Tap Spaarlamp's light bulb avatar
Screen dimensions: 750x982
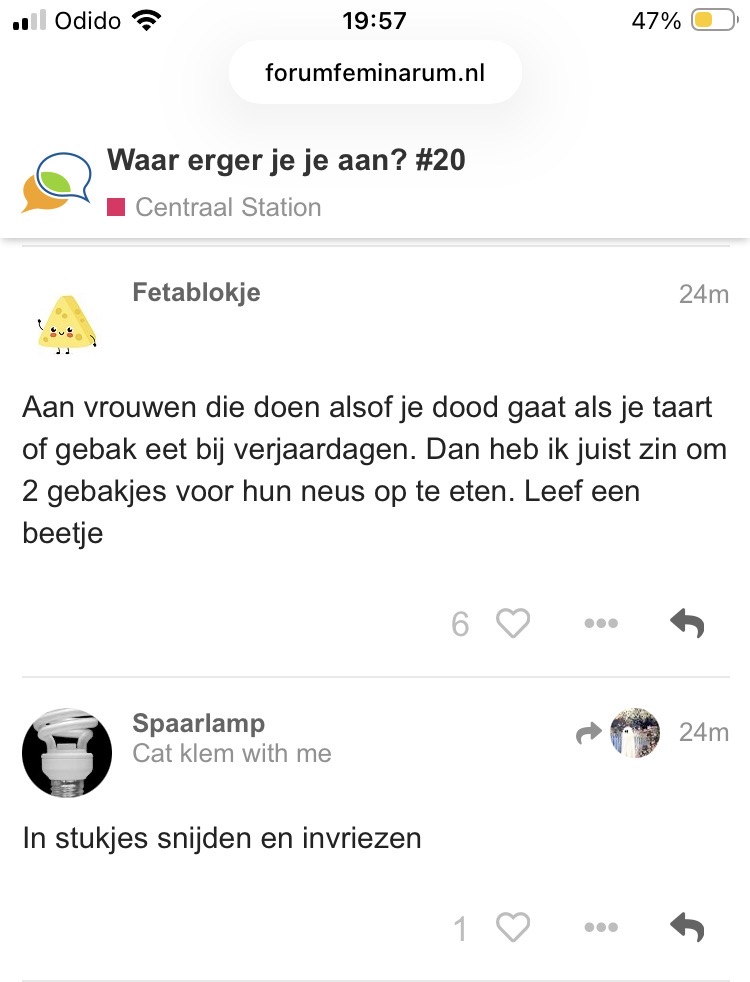67,754
